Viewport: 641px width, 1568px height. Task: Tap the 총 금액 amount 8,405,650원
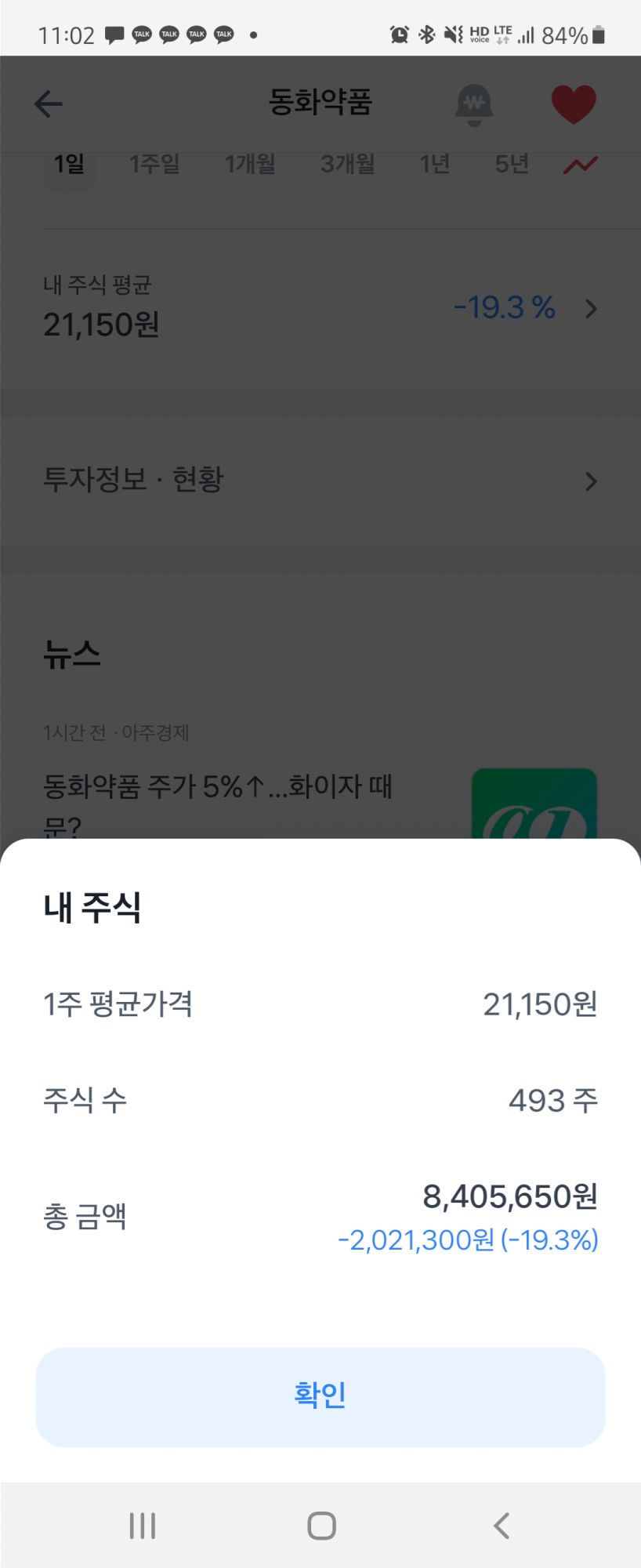pos(509,1197)
